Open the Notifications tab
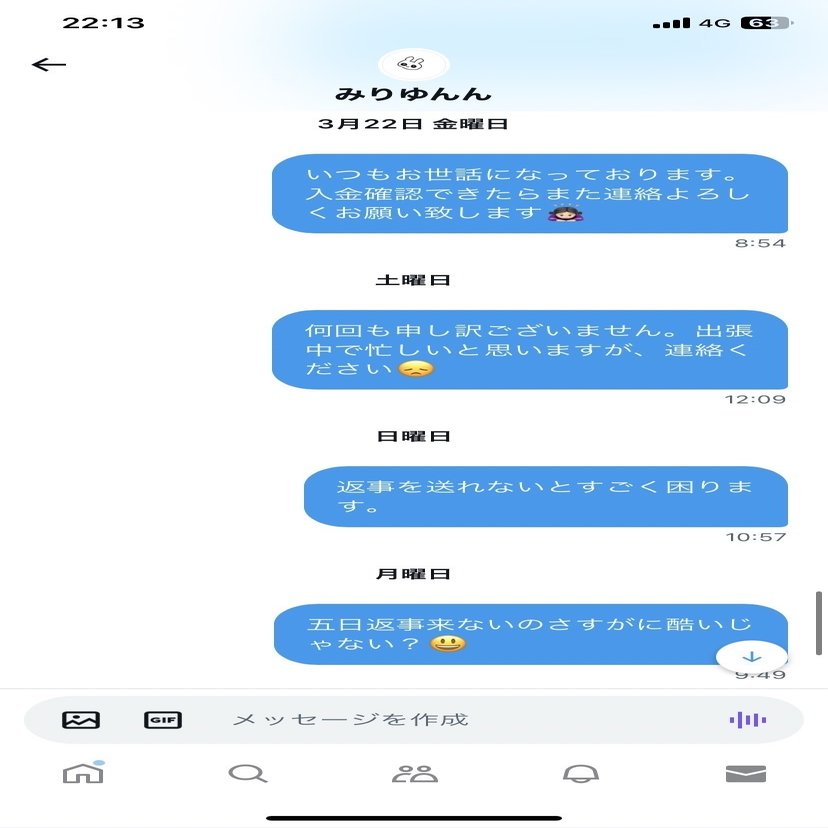The width and height of the screenshot is (828, 828). pyautogui.click(x=580, y=773)
